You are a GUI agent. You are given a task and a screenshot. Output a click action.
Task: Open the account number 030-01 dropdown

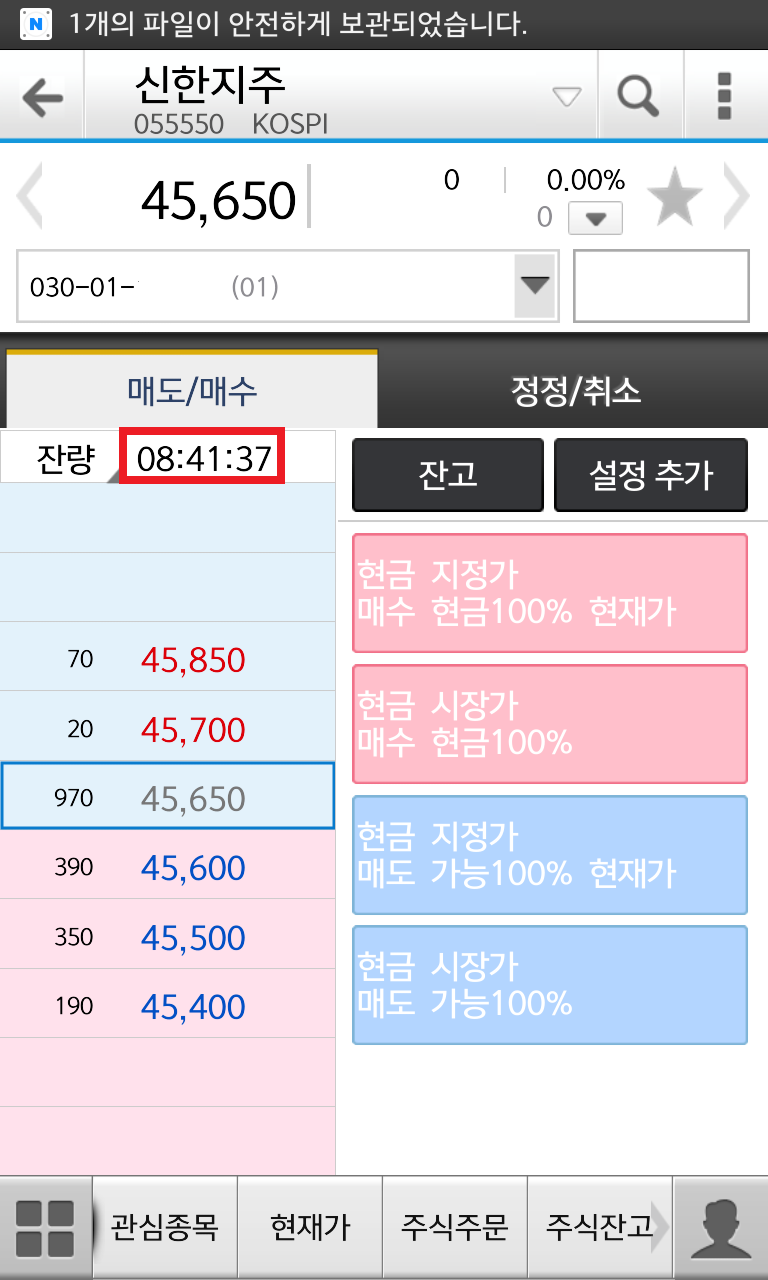536,287
